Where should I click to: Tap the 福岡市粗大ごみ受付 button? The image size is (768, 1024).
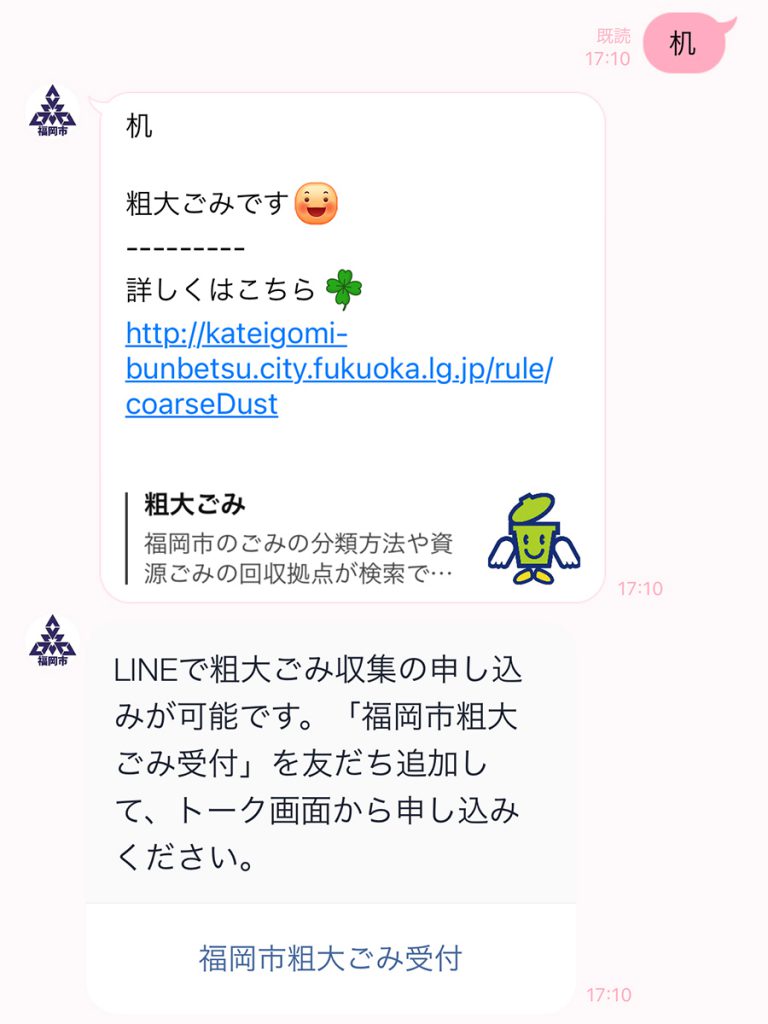[x=330, y=958]
